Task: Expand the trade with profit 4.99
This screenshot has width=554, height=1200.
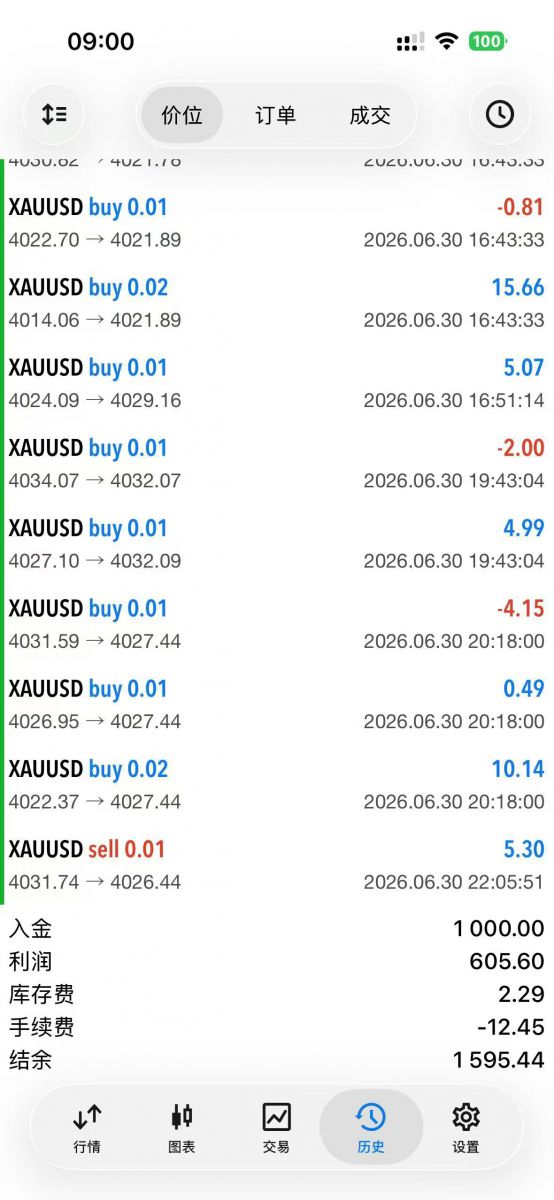Action: [277, 544]
